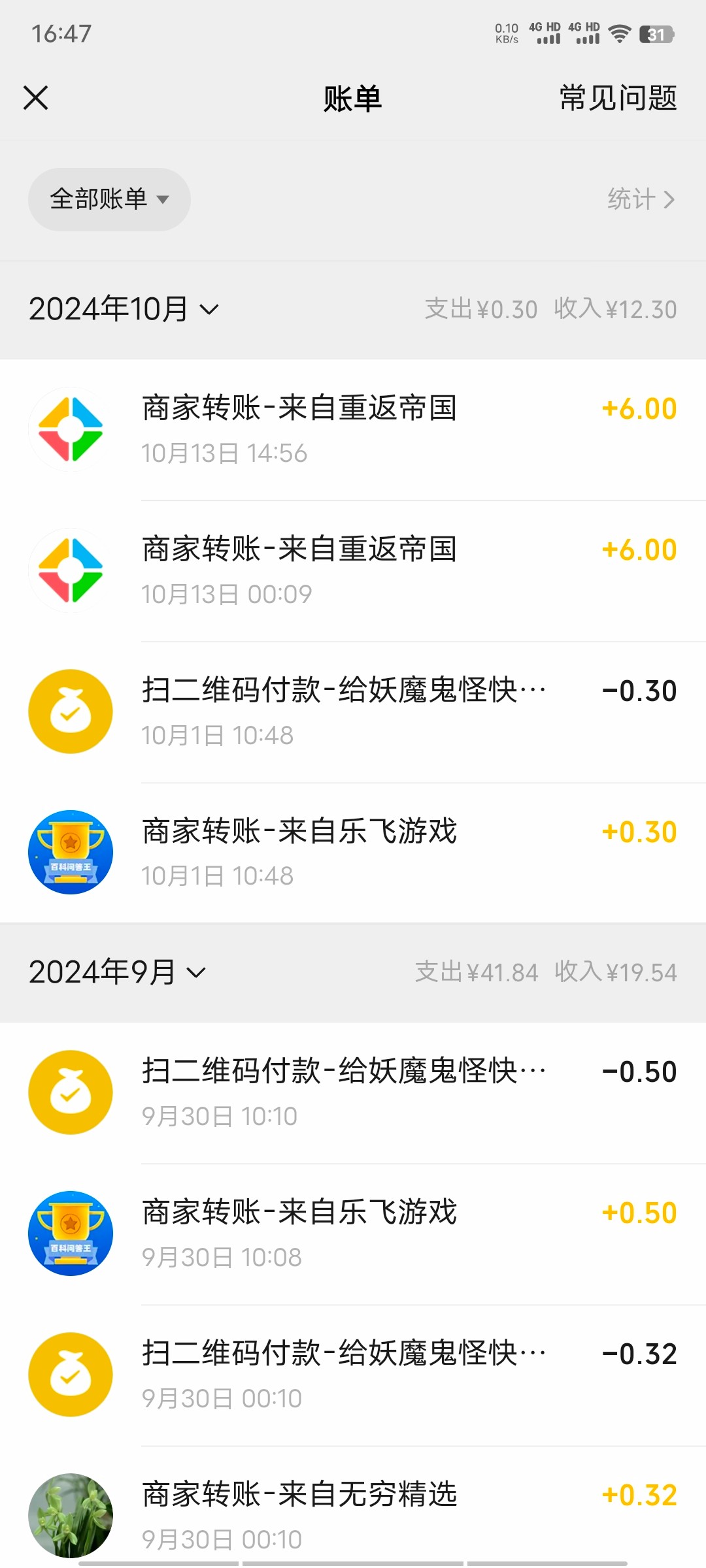The width and height of the screenshot is (706, 1568).
Task: Expand the 全部账单 filter dropdown
Action: (x=109, y=199)
